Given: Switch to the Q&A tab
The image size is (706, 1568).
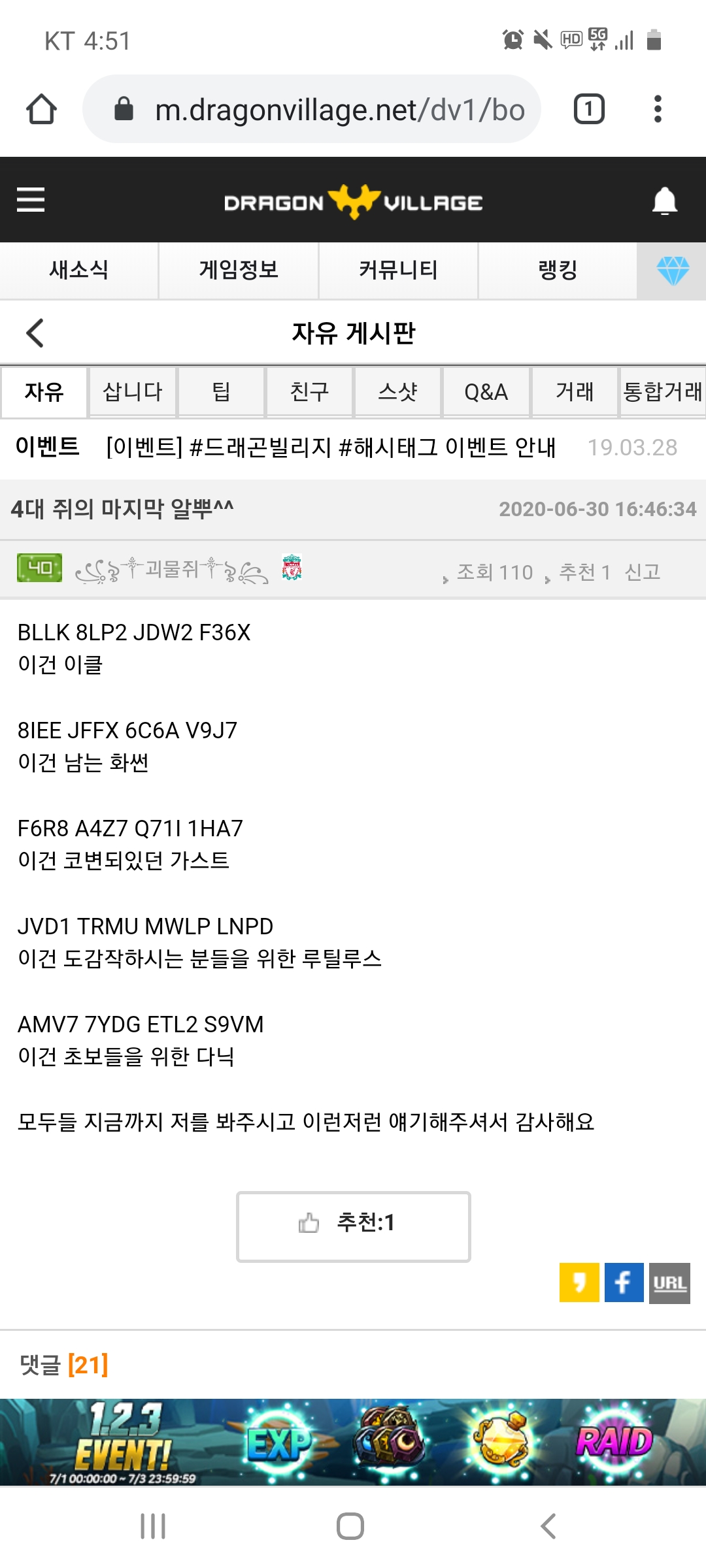Looking at the screenshot, I should (x=486, y=392).
